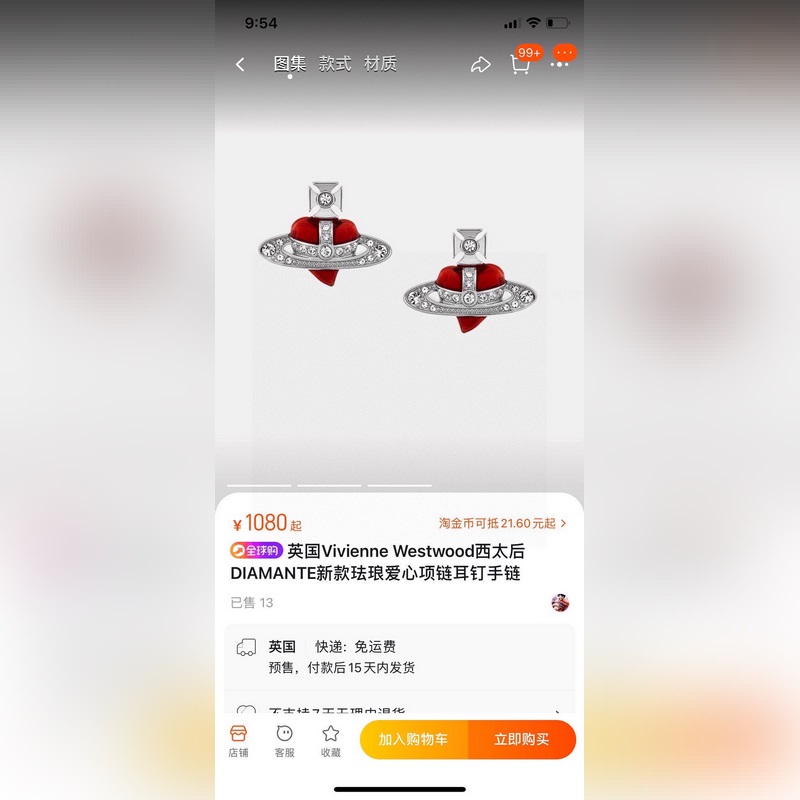
Task: Switch to the 材质 tab
Action: [381, 64]
